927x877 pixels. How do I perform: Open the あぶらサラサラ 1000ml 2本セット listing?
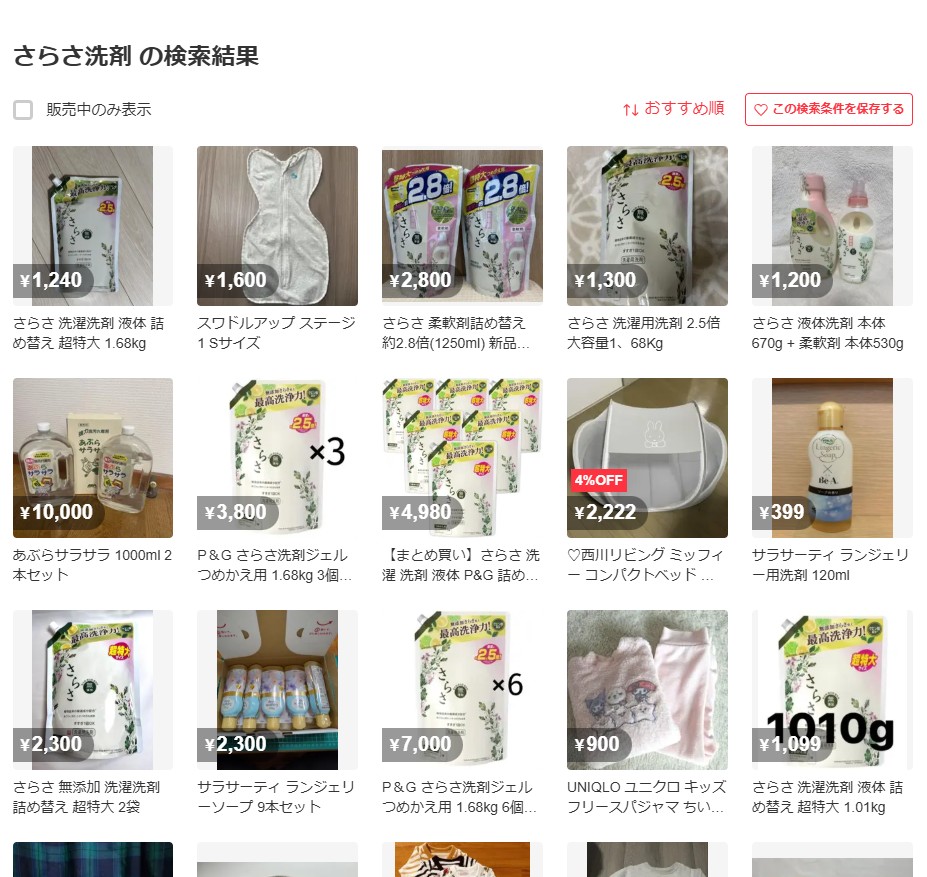pos(93,458)
